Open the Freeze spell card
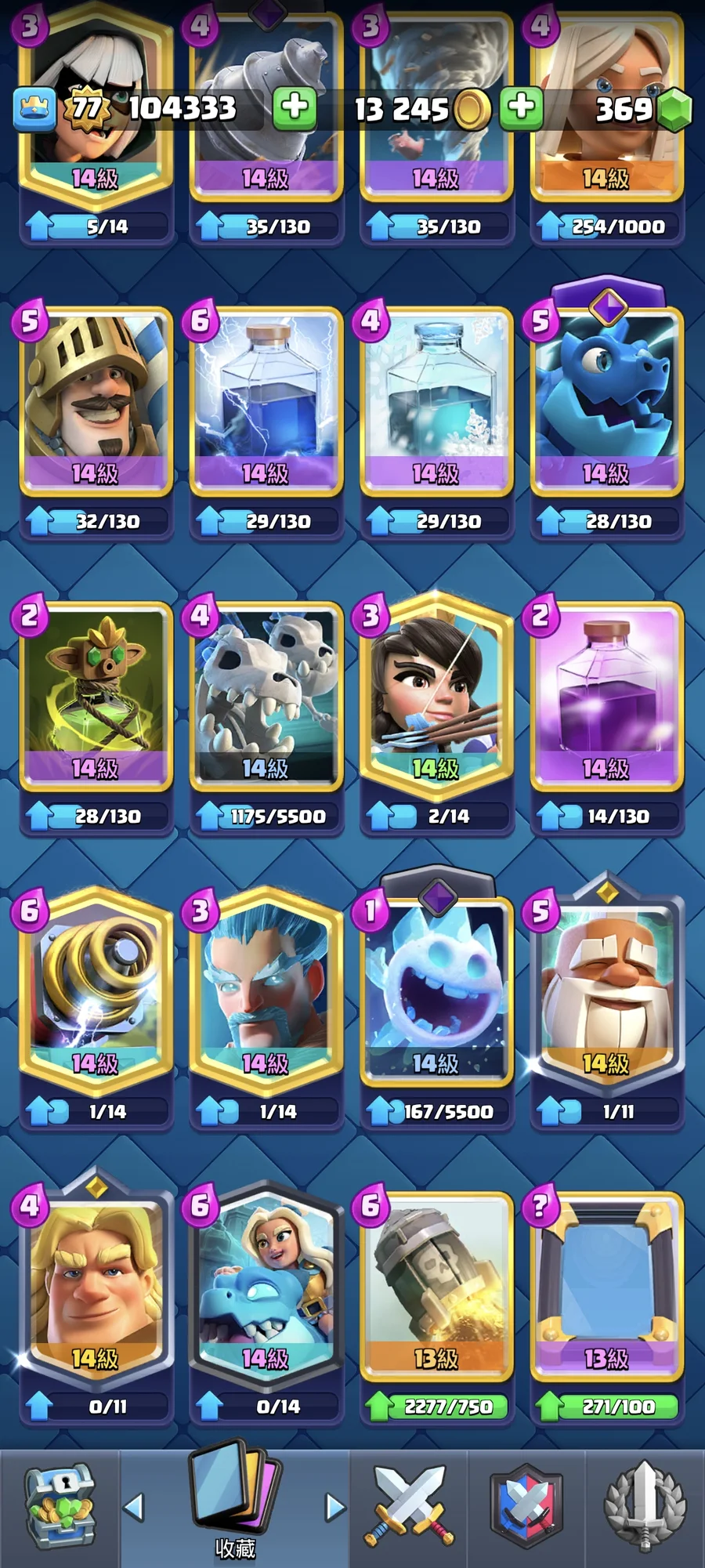The image size is (705, 1568). click(x=436, y=400)
